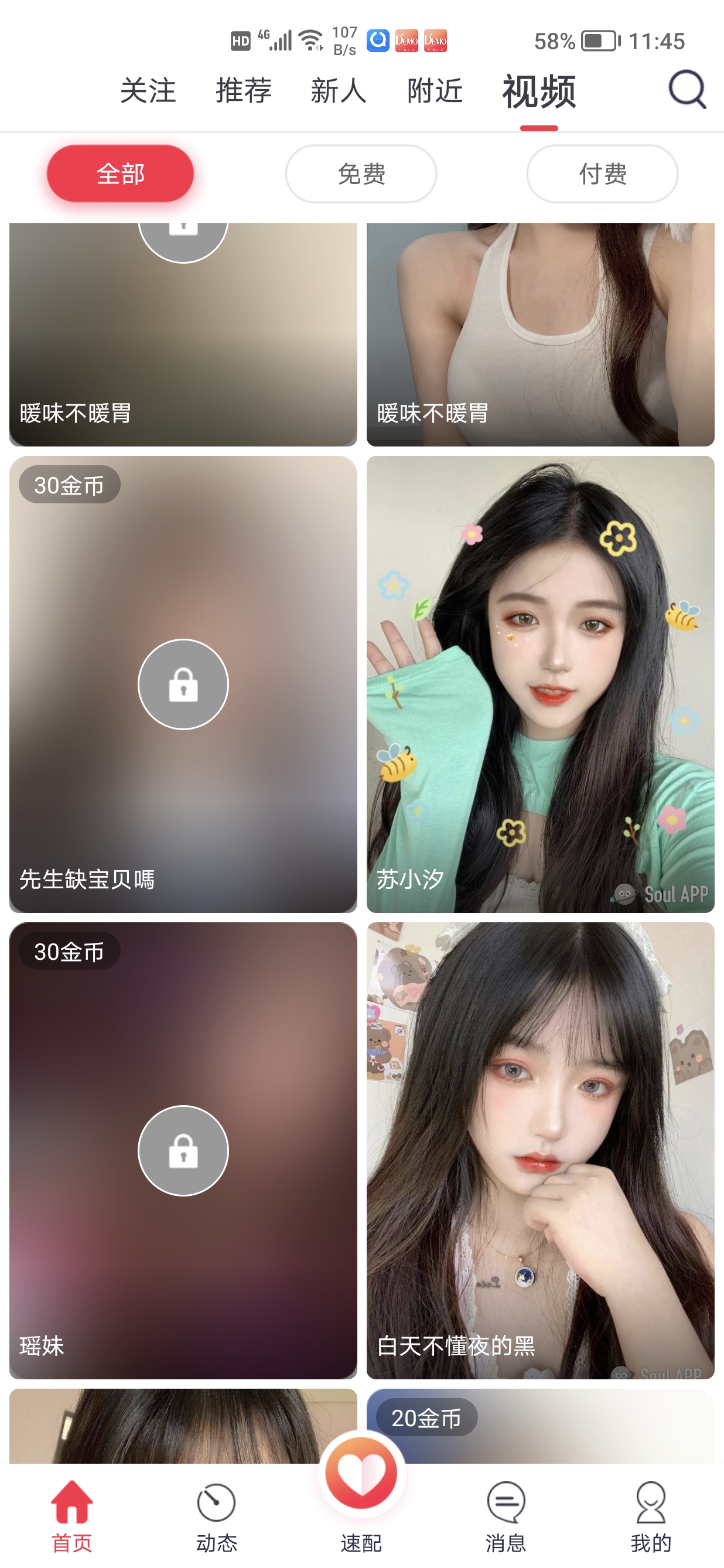724x1568 pixels.
Task: Go to the 首页 tab
Action: point(72,1516)
